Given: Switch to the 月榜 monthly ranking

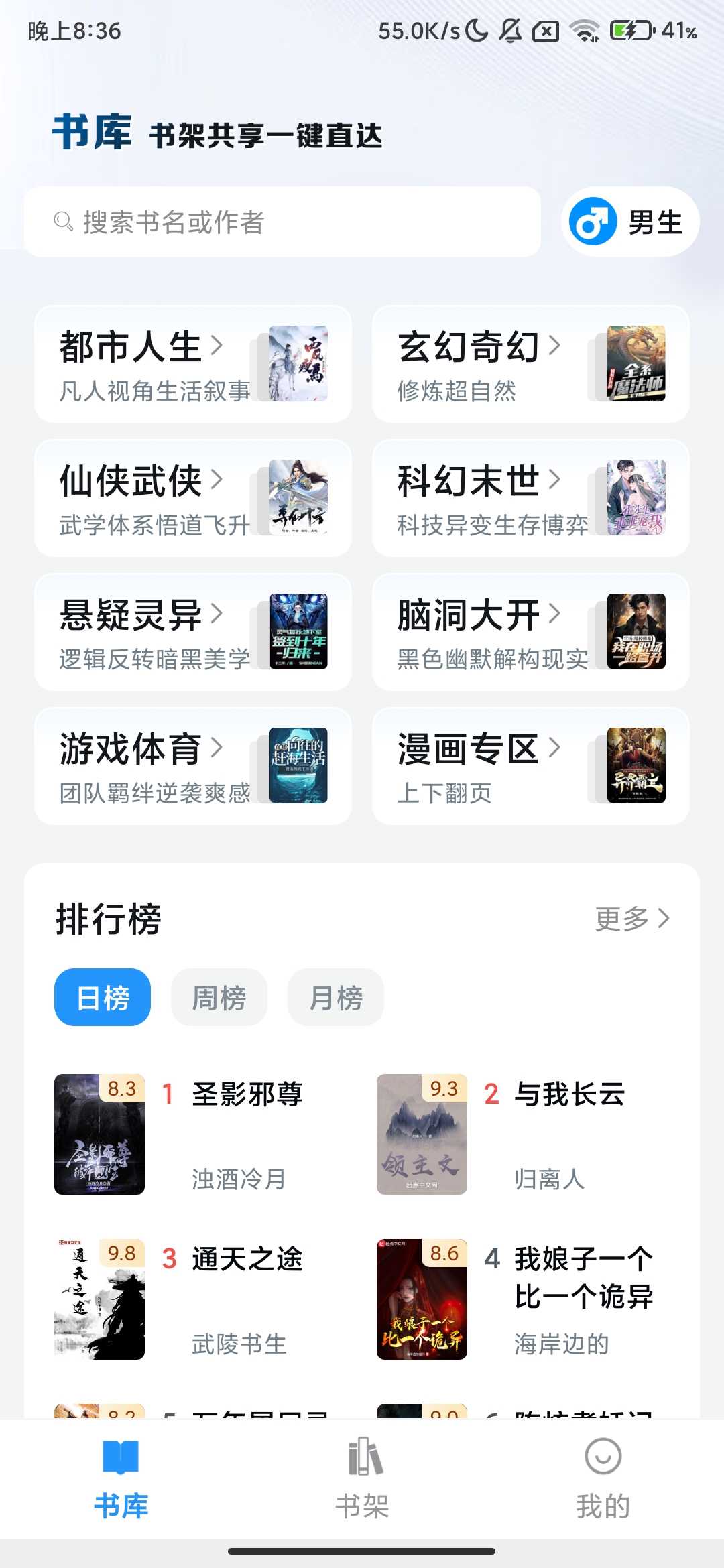Looking at the screenshot, I should pos(336,997).
